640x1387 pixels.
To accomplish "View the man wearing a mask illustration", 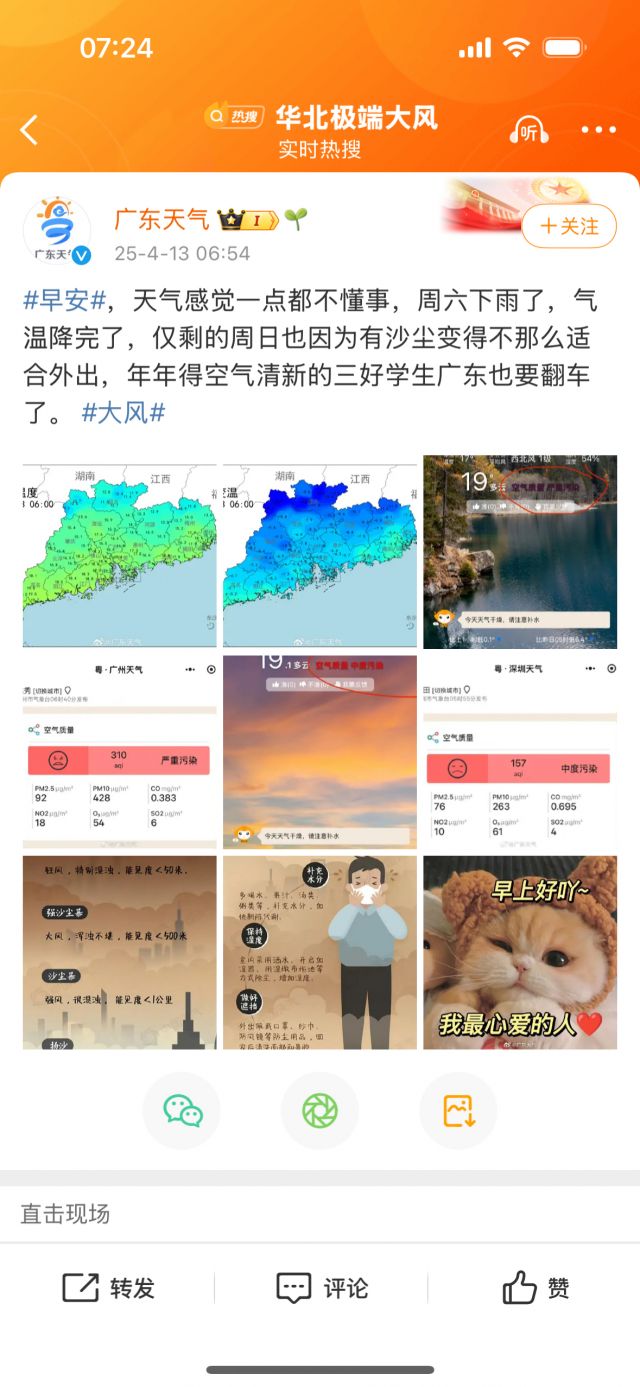I will 320,952.
